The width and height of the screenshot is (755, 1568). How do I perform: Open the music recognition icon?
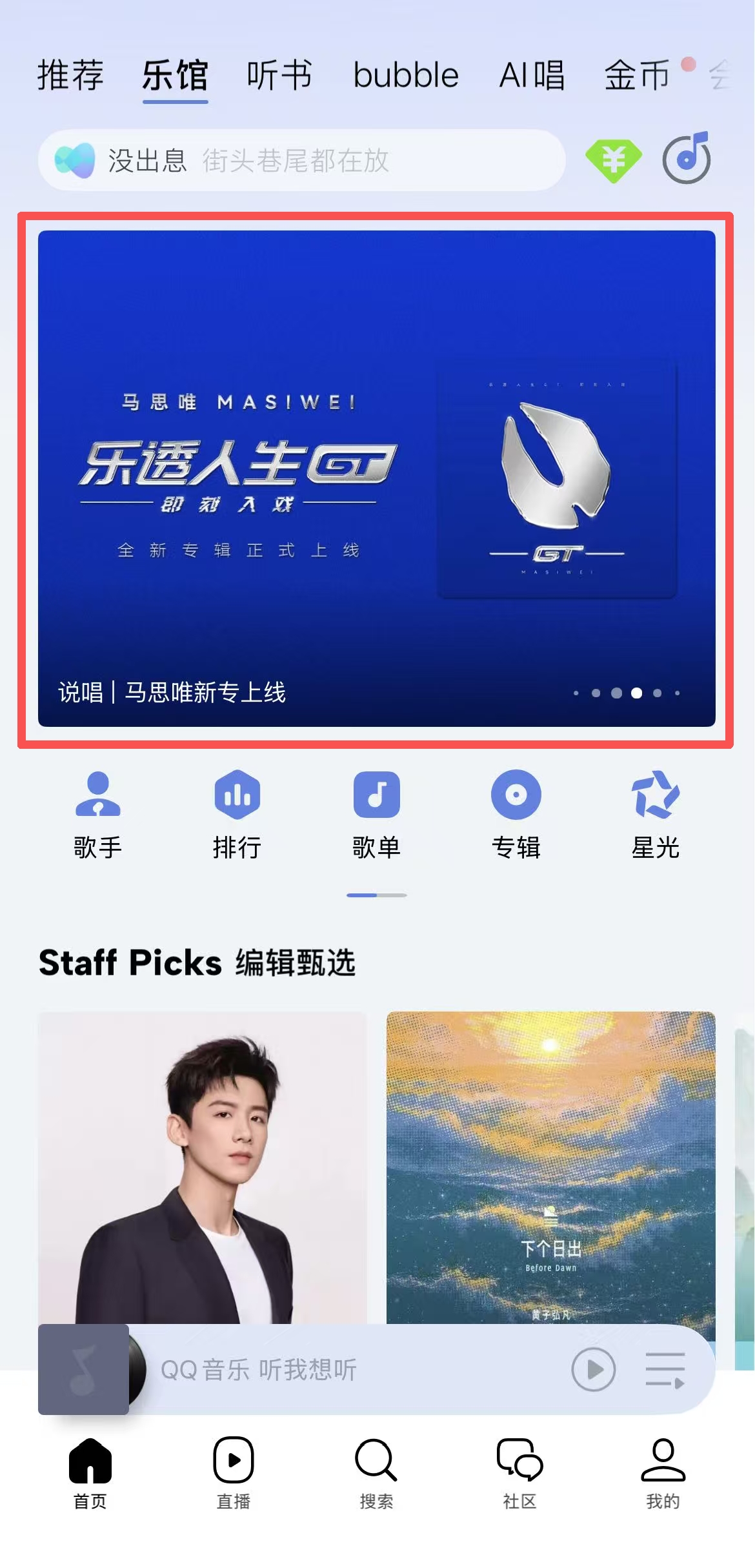[x=687, y=159]
